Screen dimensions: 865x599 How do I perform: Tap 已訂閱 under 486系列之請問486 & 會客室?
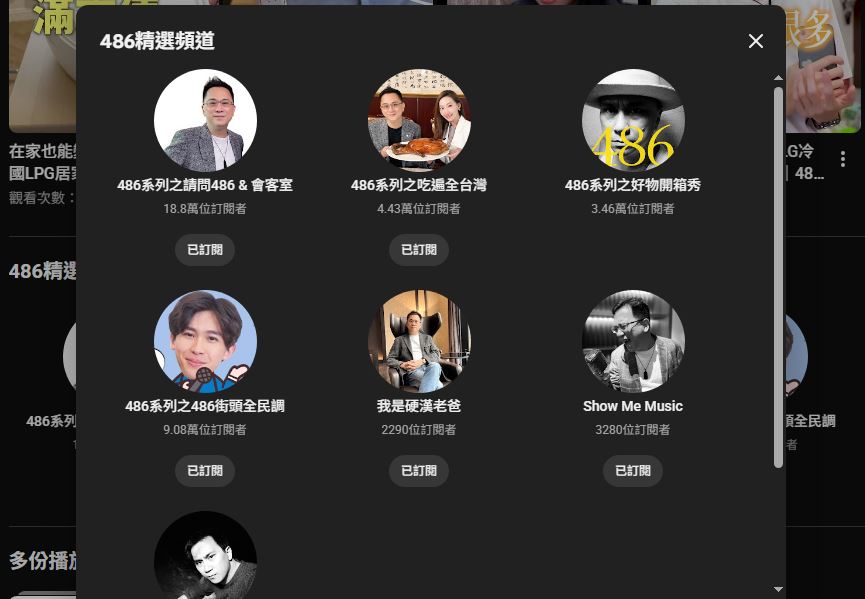205,250
